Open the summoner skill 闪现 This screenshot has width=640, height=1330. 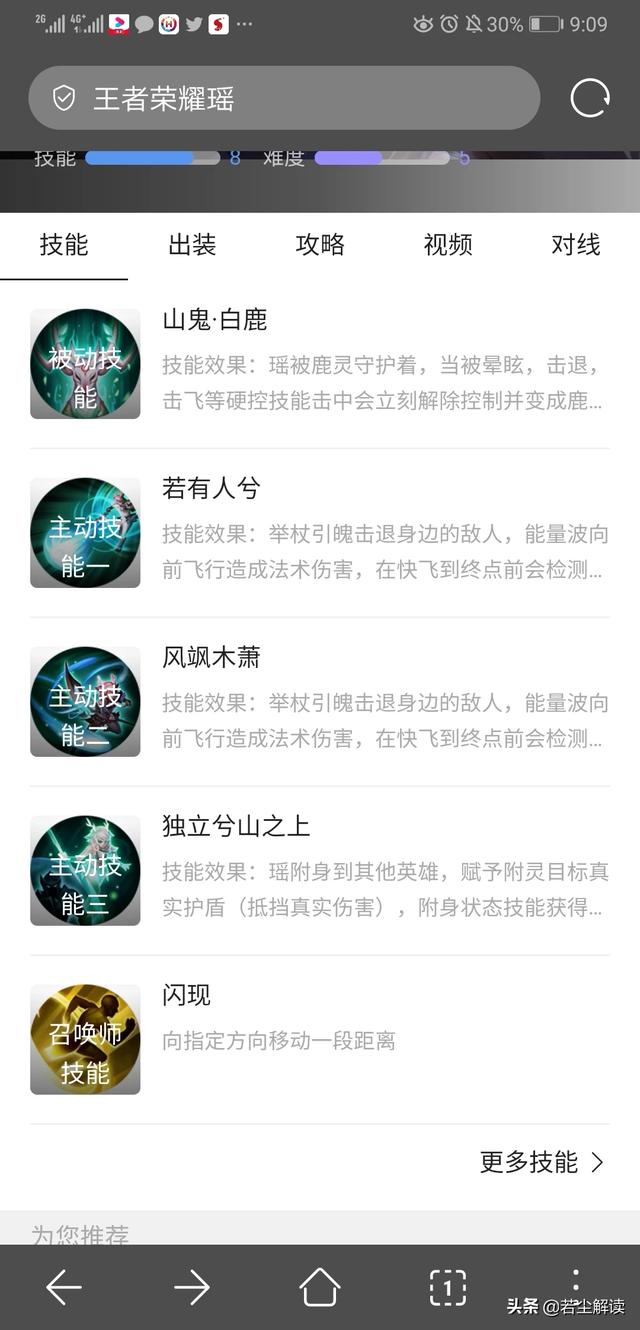(x=320, y=1039)
